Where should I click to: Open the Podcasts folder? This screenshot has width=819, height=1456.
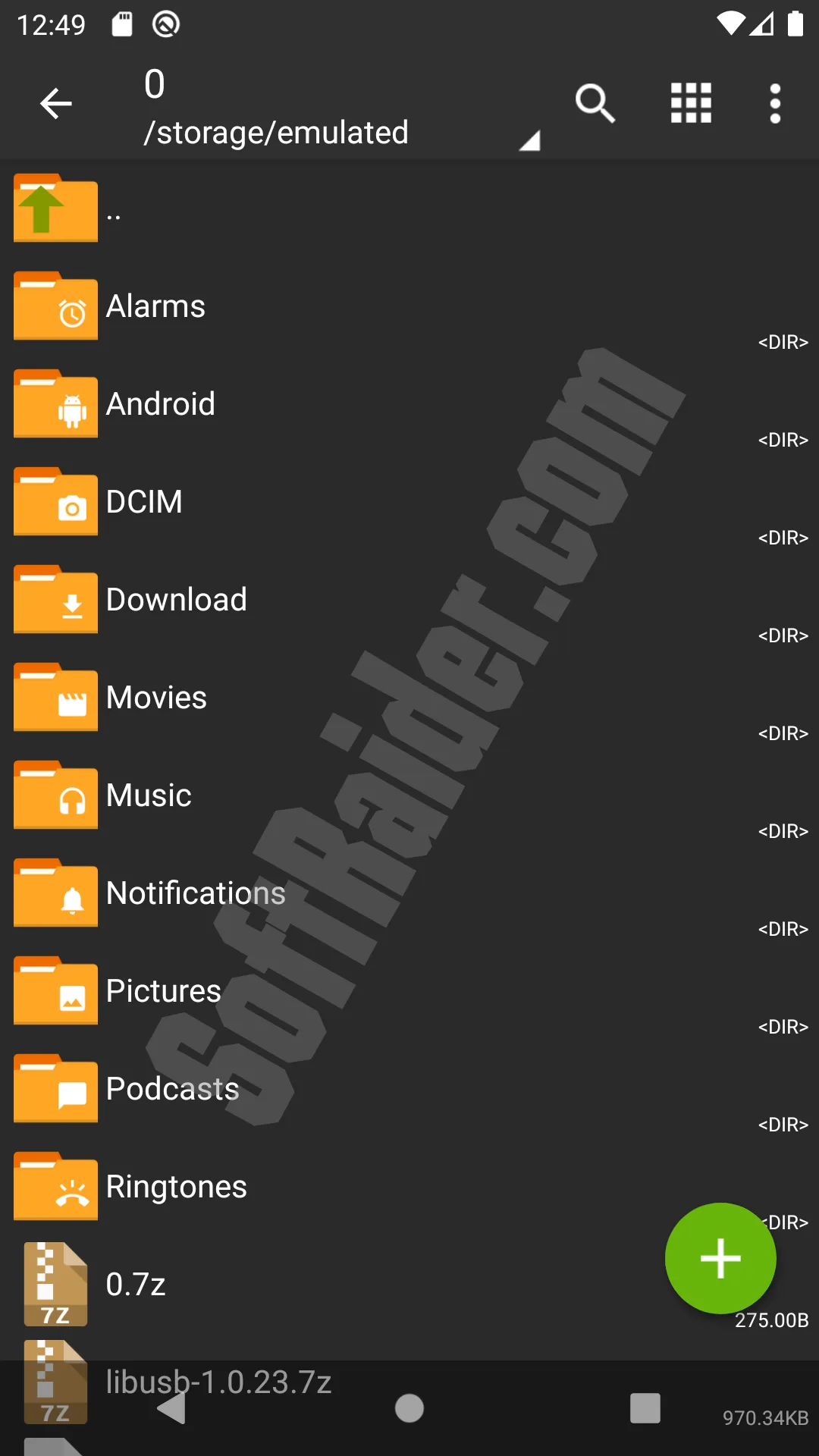pos(172,1090)
